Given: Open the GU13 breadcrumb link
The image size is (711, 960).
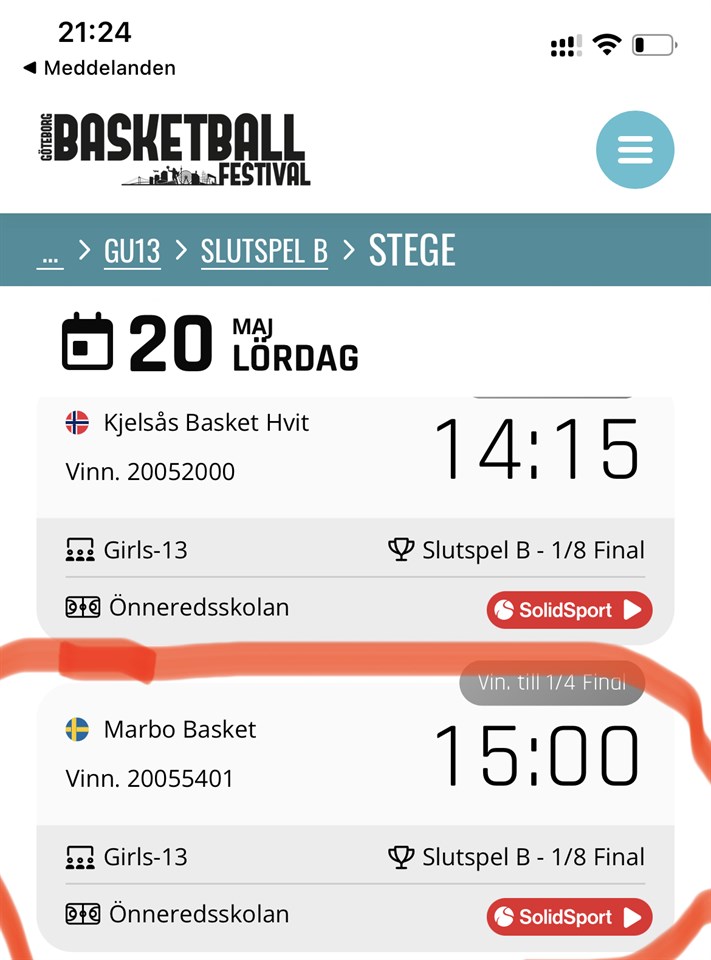Looking at the screenshot, I should [x=132, y=251].
